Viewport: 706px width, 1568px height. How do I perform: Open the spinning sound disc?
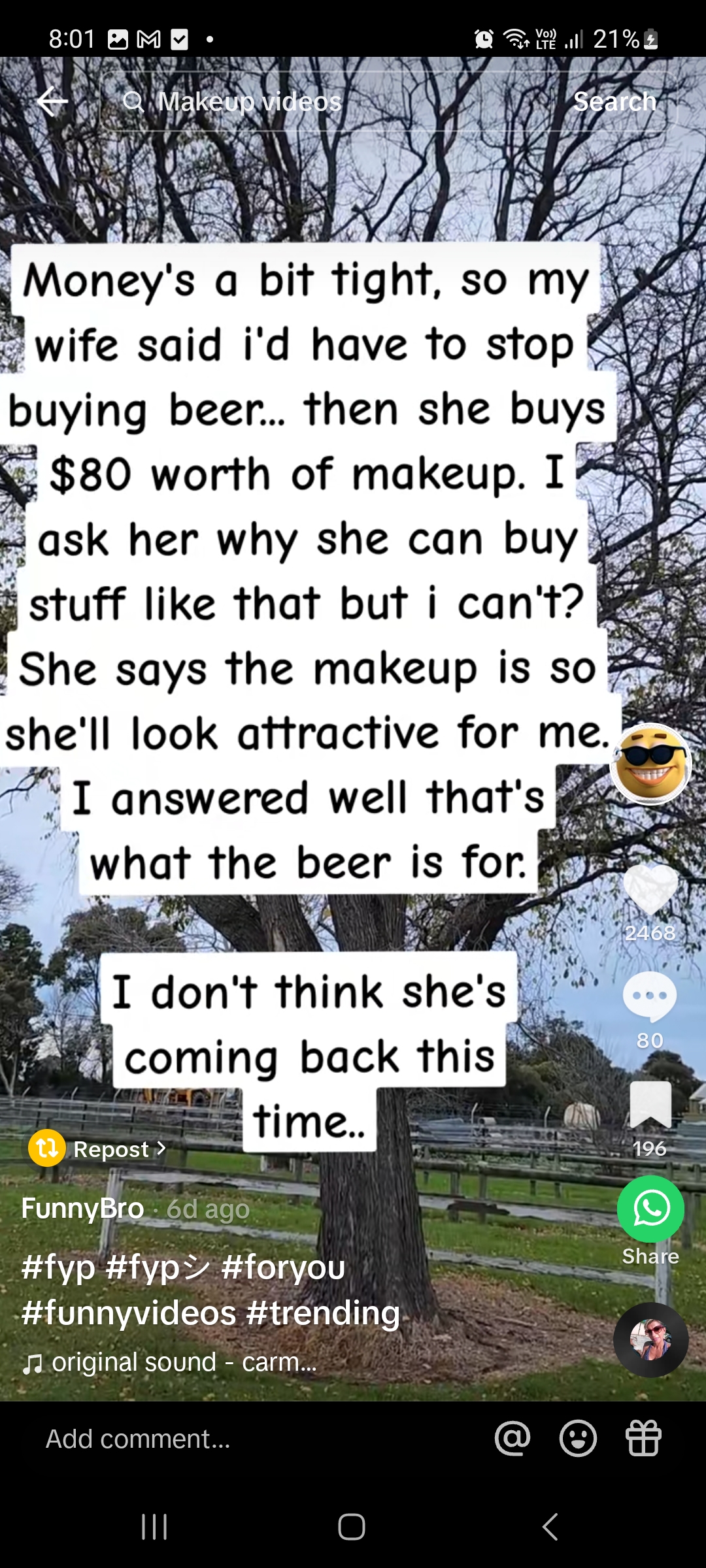pos(650,1340)
